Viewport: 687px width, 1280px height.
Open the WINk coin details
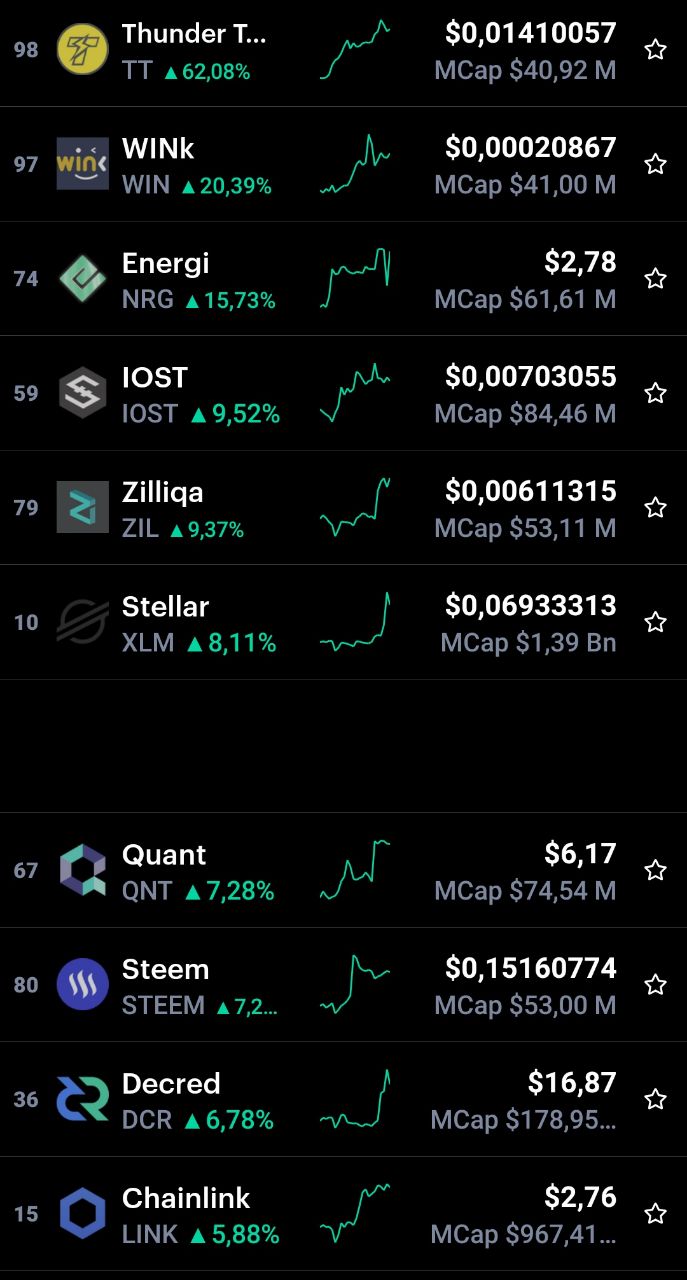(x=343, y=164)
